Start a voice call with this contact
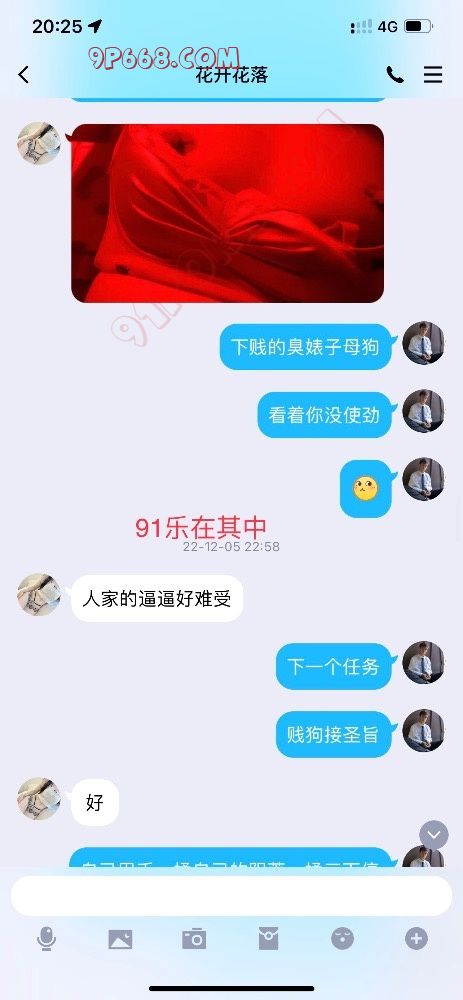The image size is (463, 1000). point(395,75)
